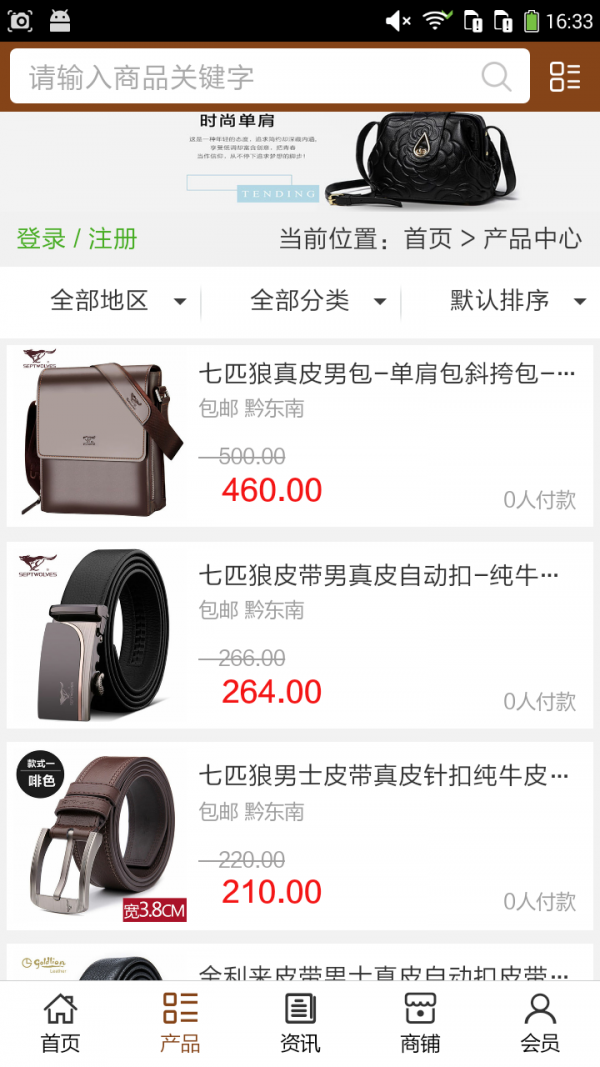Switch to the 产品 products tab

(180, 1023)
